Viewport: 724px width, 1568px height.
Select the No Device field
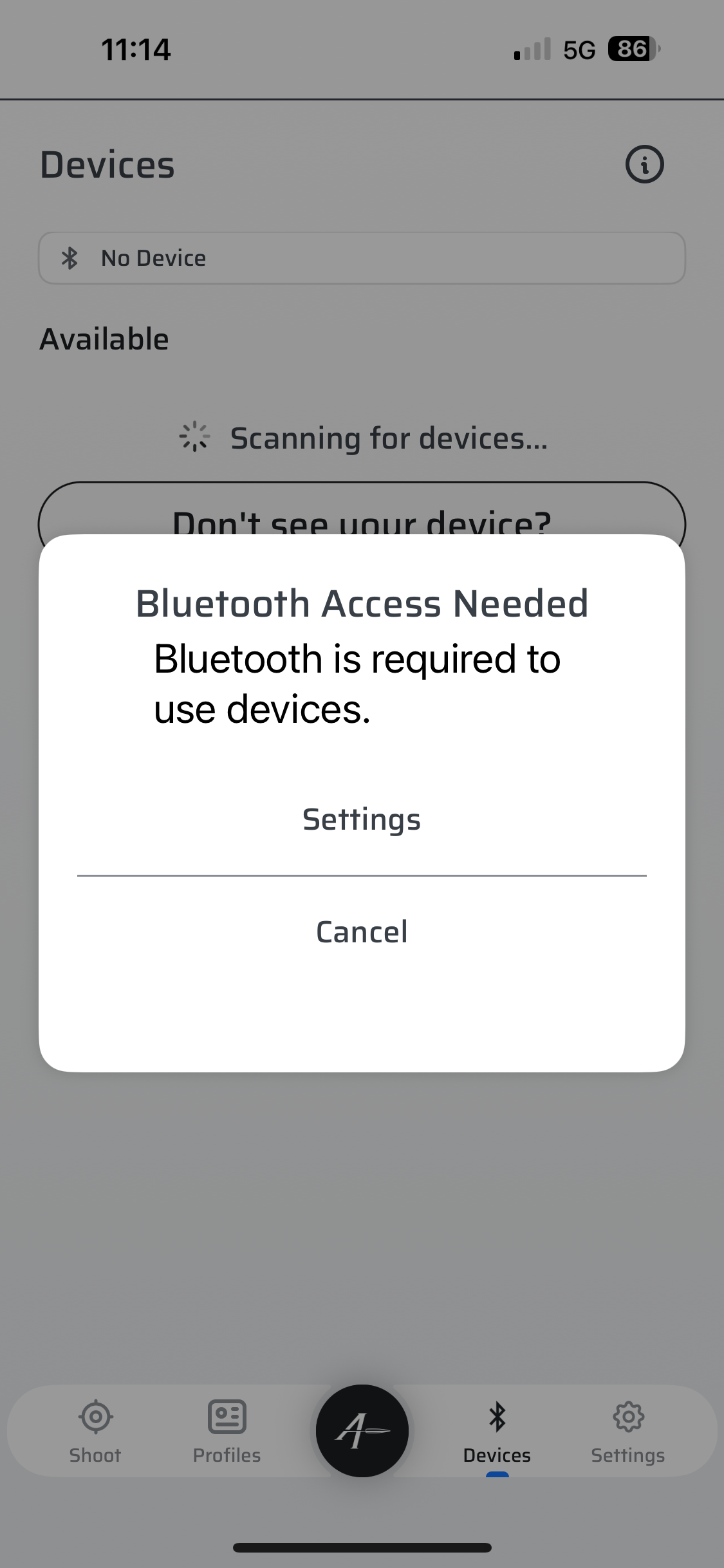point(362,258)
